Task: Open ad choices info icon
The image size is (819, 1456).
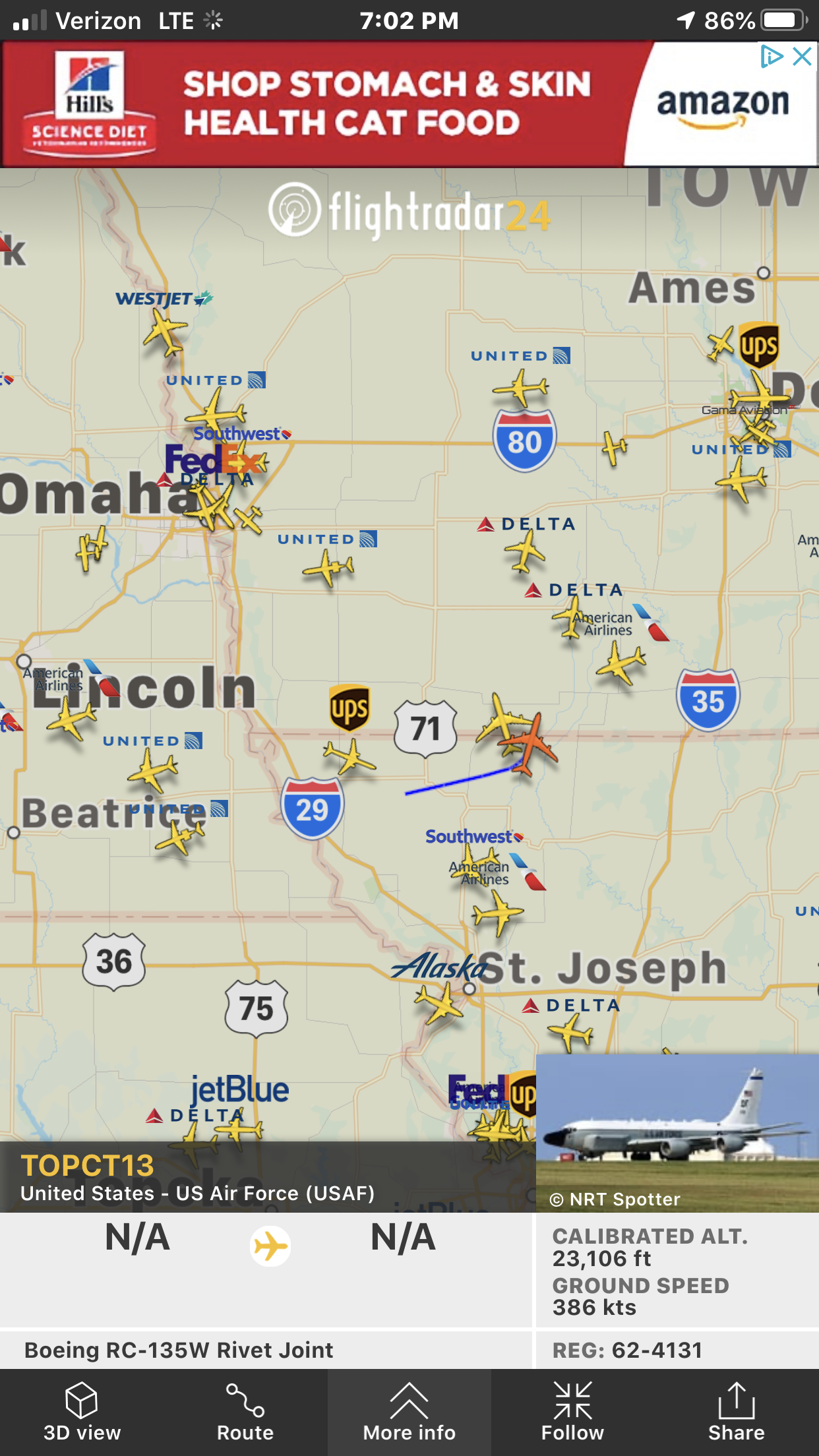Action: pyautogui.click(x=772, y=57)
